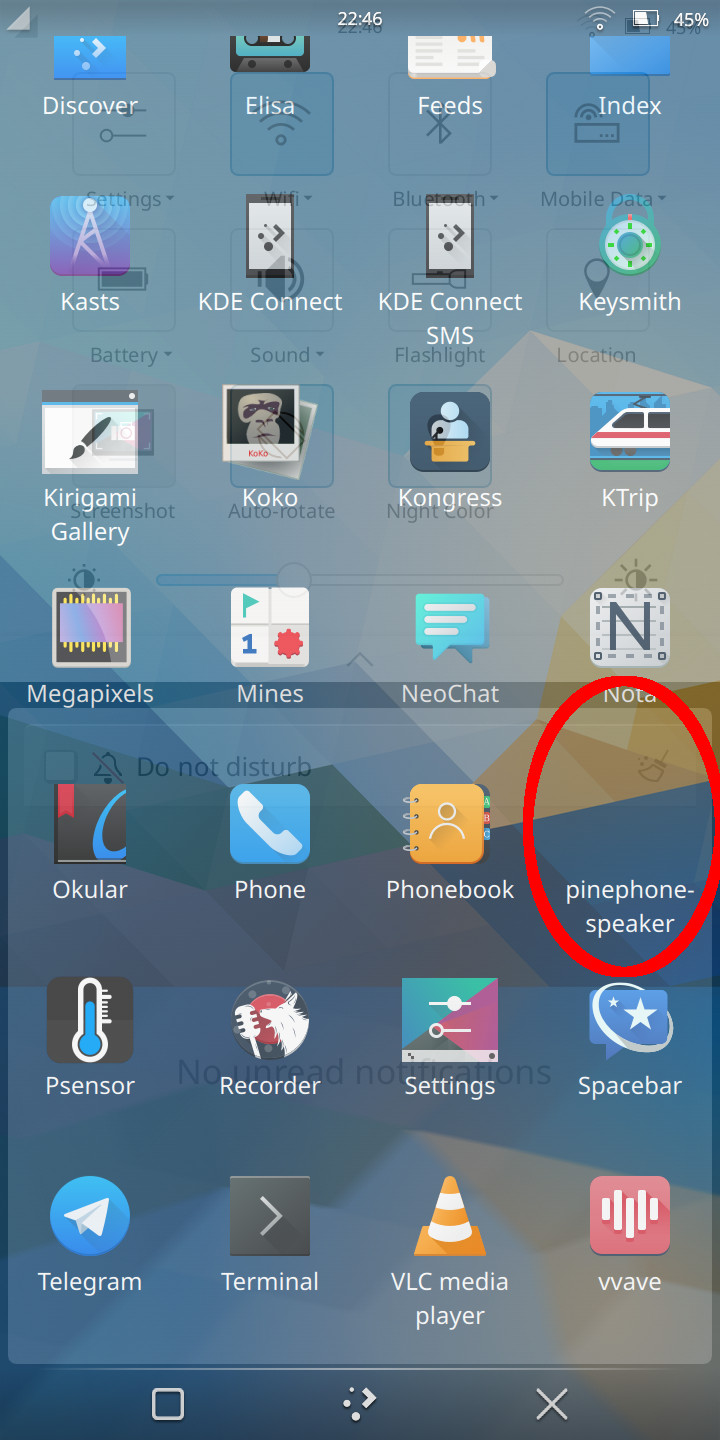Open Spacebar messaging app
Screen dimensions: 720x1440
(630, 1020)
